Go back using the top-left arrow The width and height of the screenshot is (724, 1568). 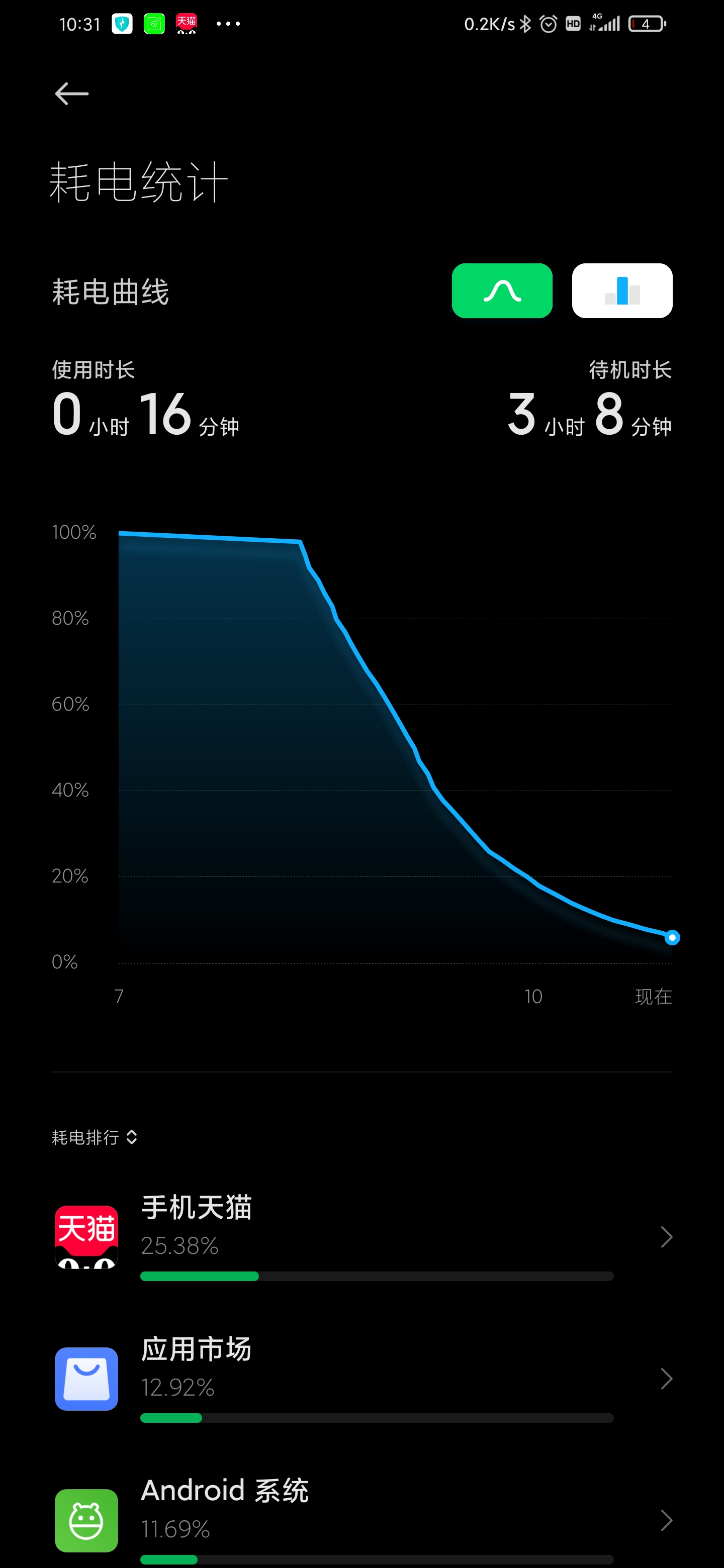click(x=72, y=94)
